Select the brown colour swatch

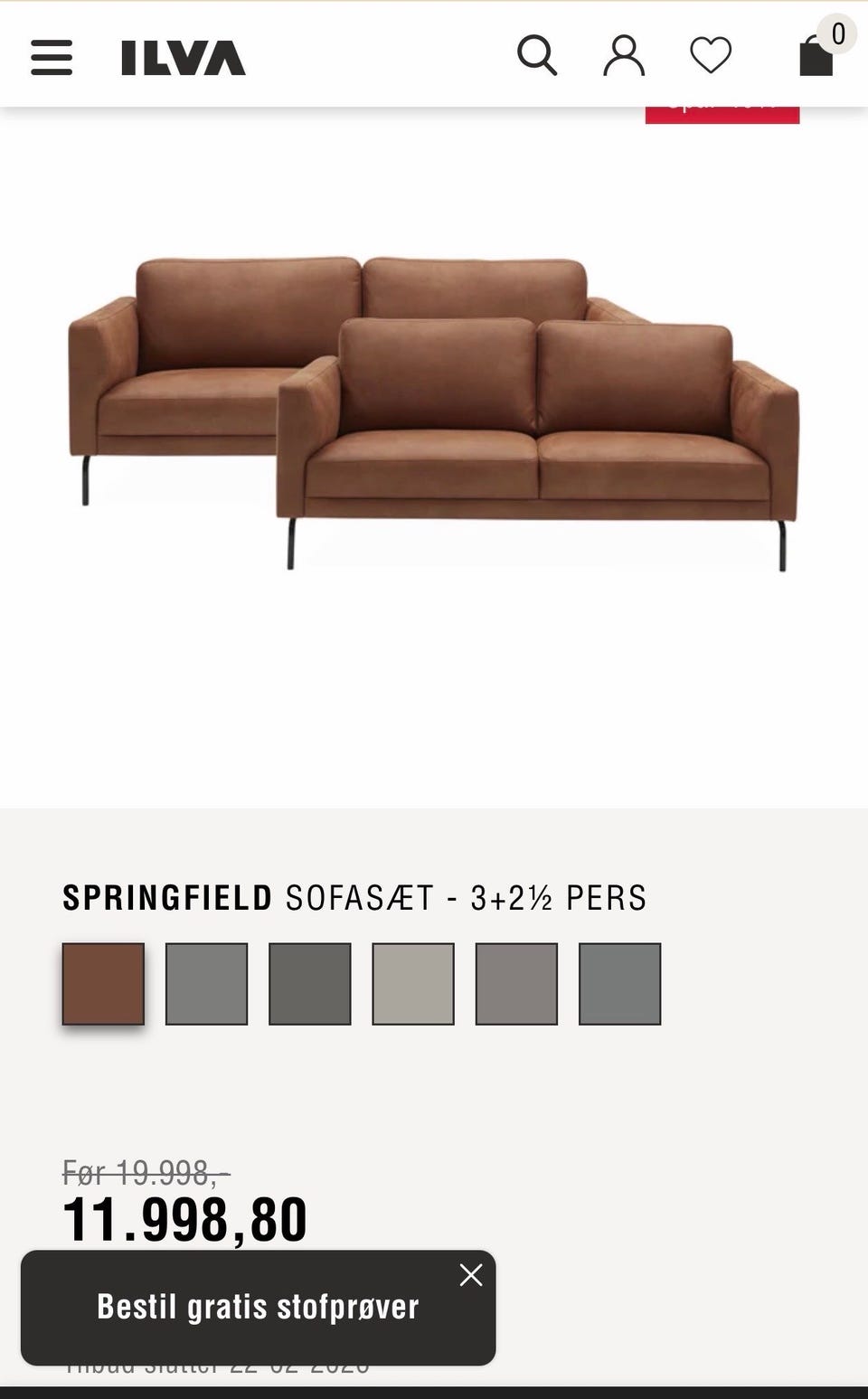coord(103,984)
